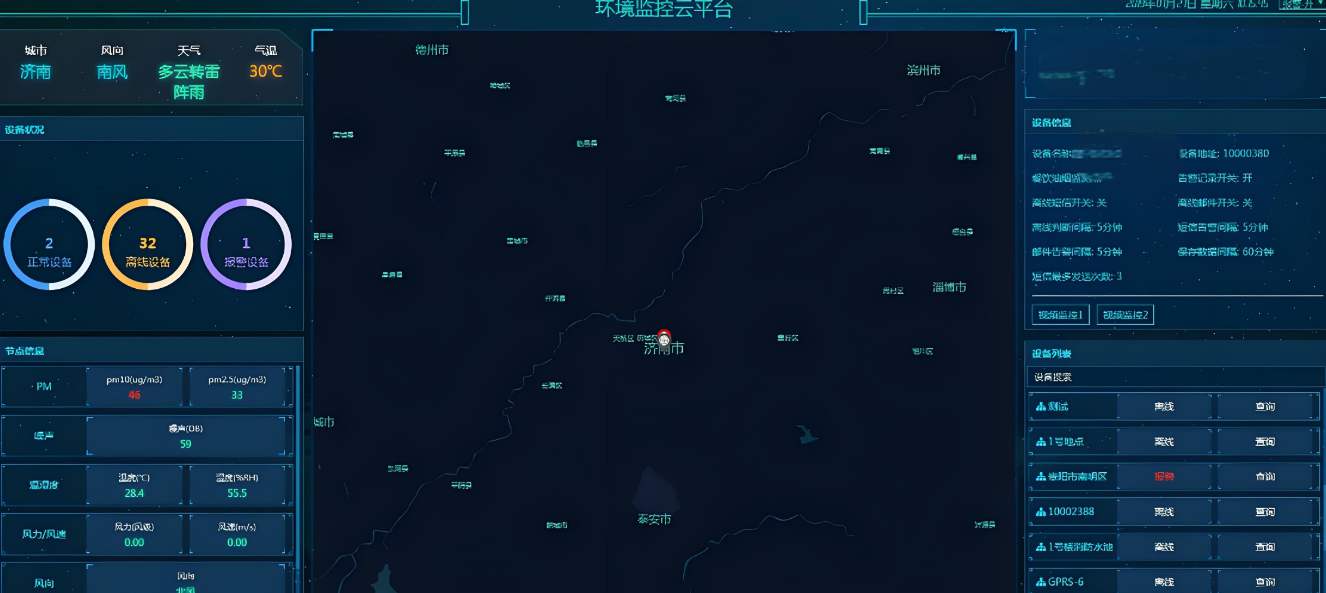Tap 查询 for GPRS-6
The width and height of the screenshot is (1326, 593).
pyautogui.click(x=1264, y=581)
